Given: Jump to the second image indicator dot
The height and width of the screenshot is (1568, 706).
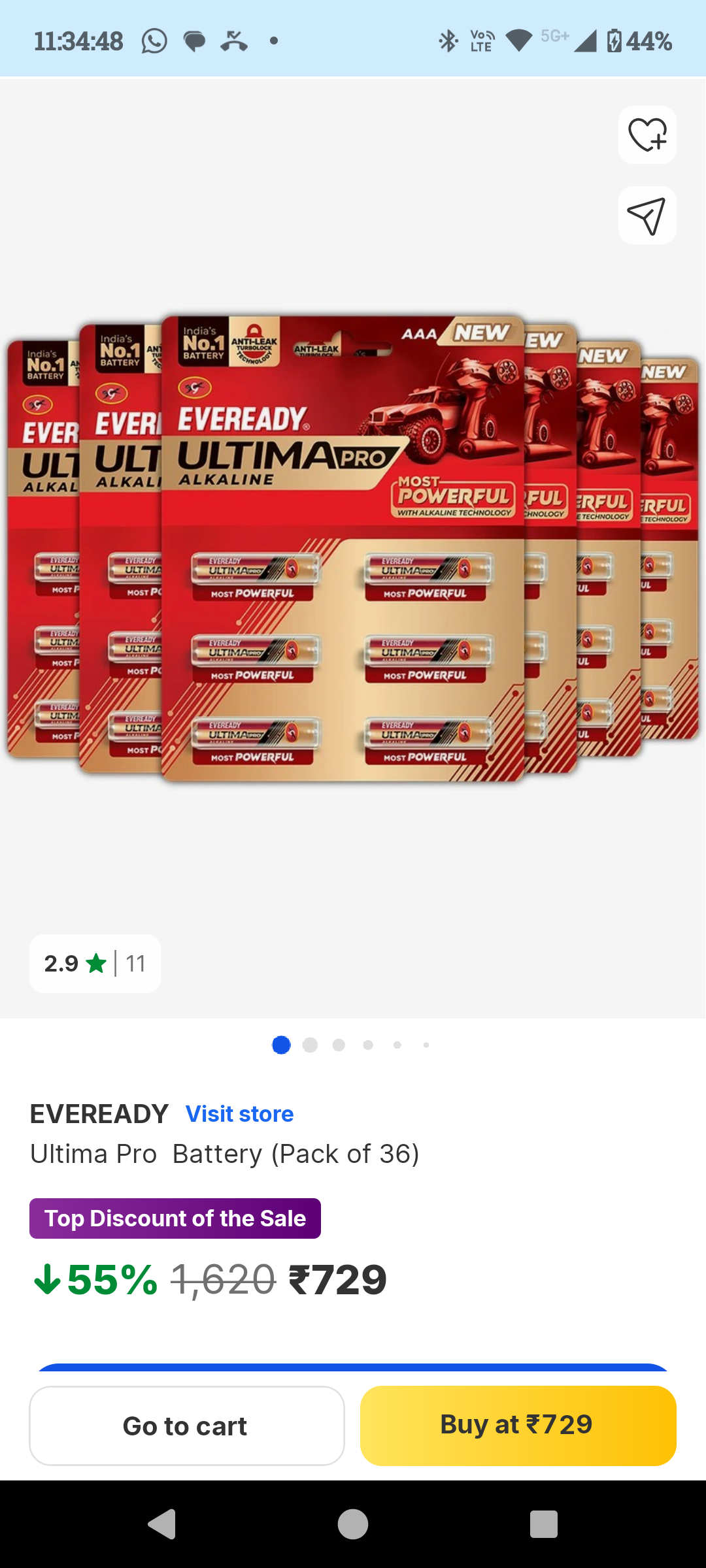Looking at the screenshot, I should (310, 1045).
